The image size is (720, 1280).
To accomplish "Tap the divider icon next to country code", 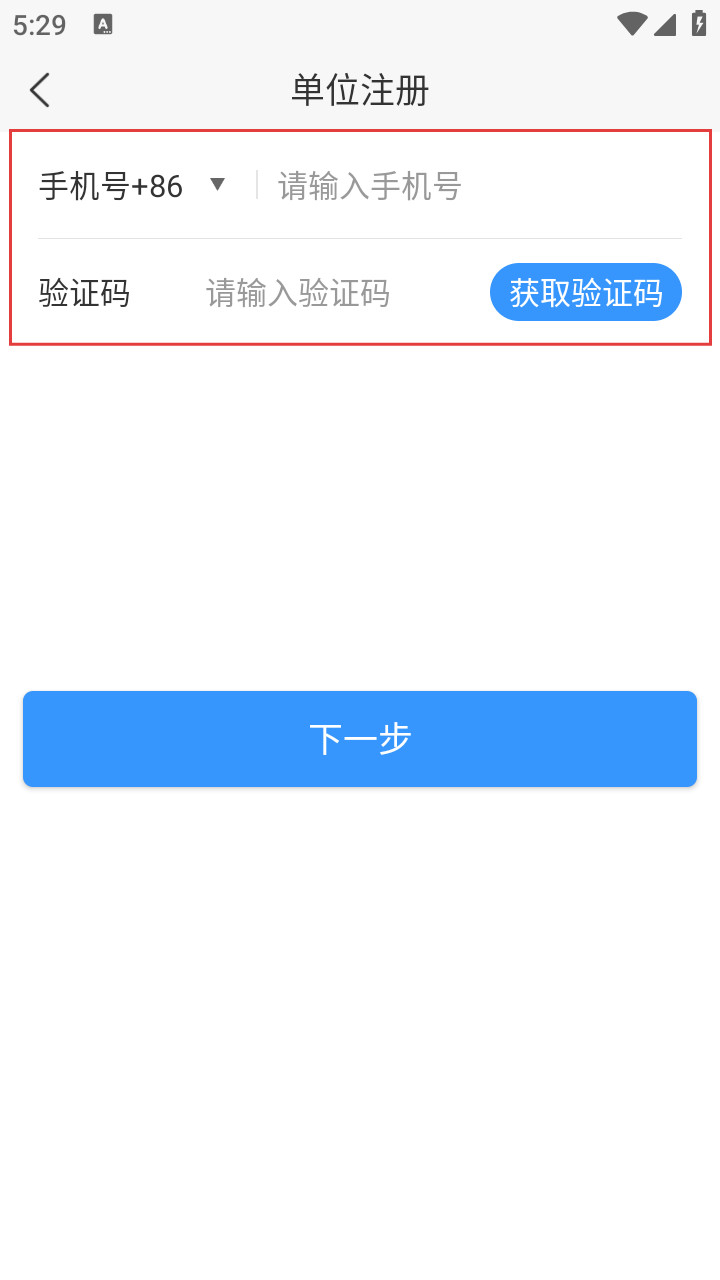I will pyautogui.click(x=259, y=186).
